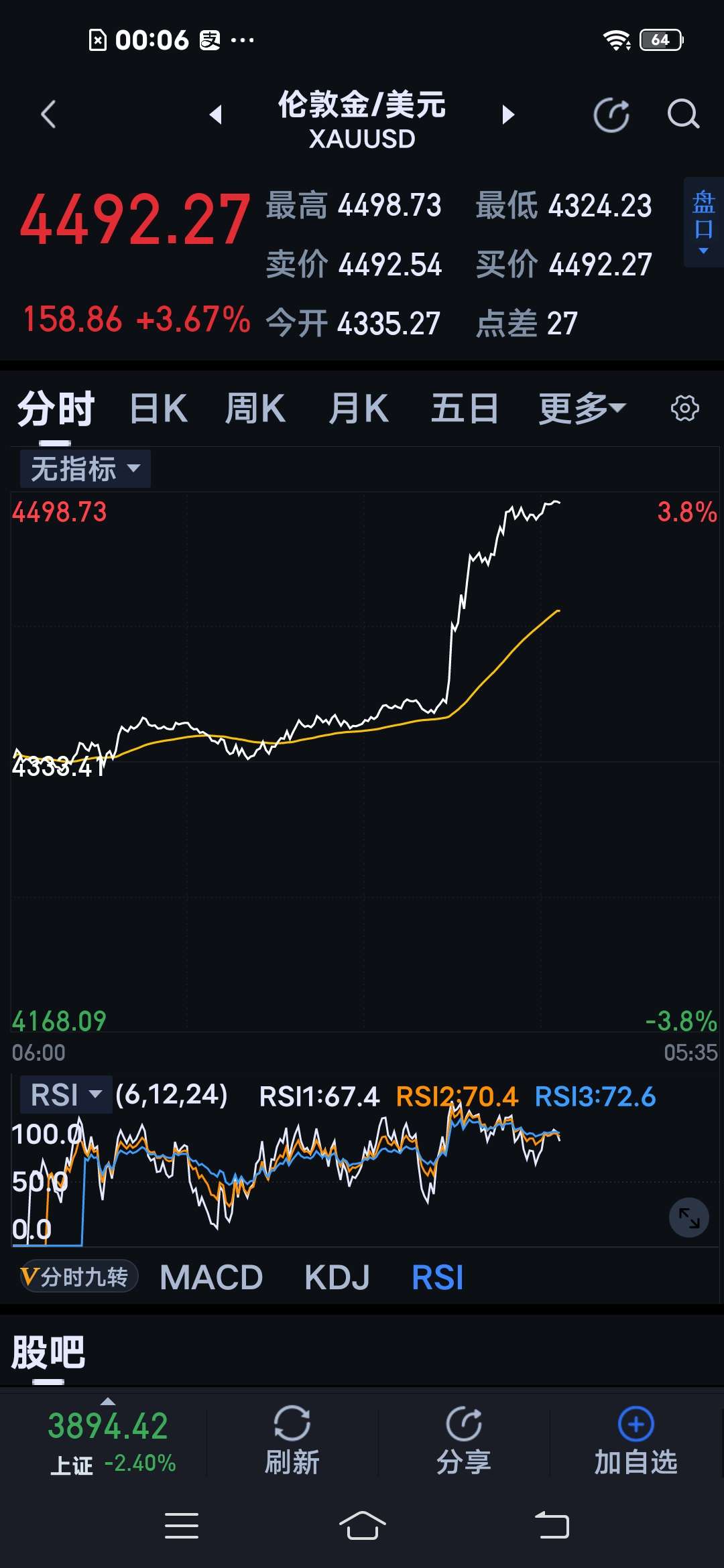The width and height of the screenshot is (724, 1568).
Task: Tap the system home button
Action: click(x=362, y=1526)
